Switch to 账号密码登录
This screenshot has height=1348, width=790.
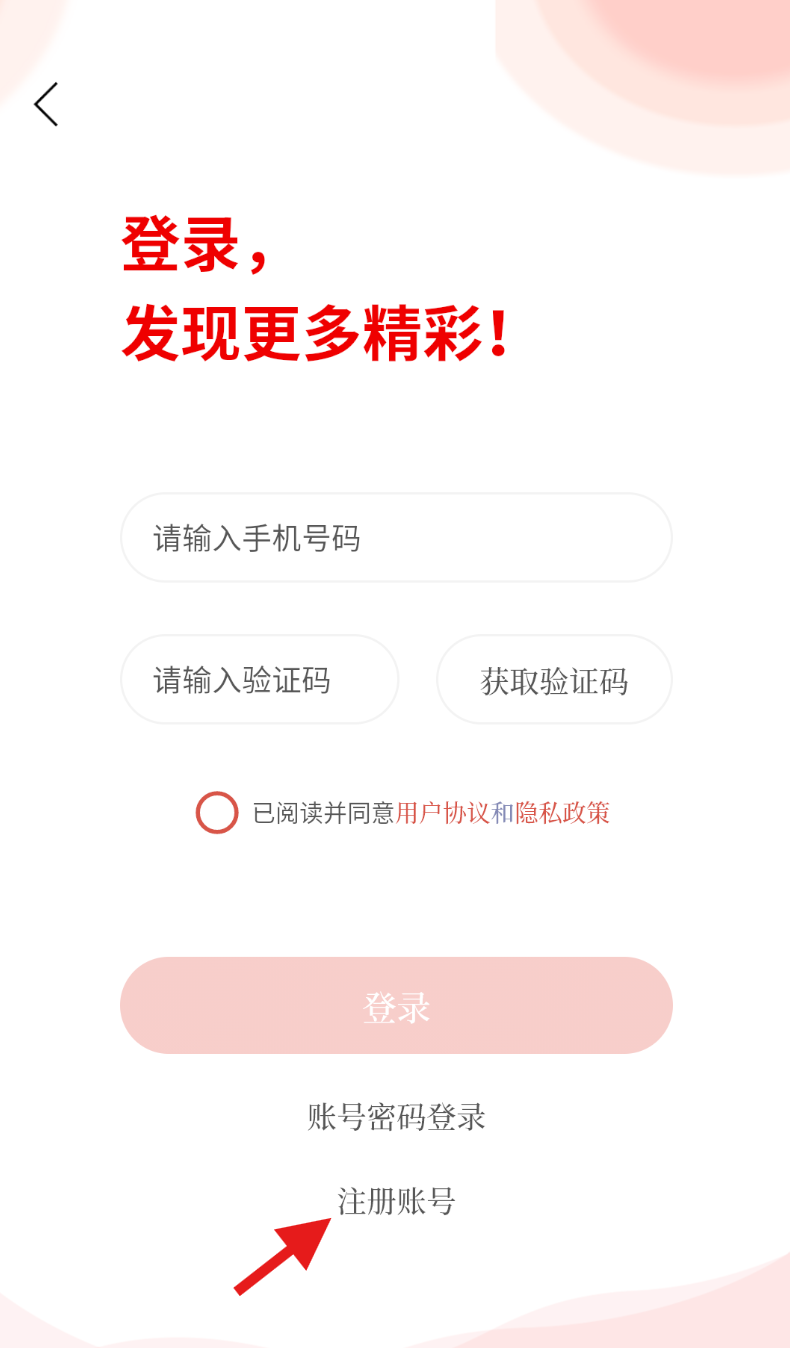coord(396,1116)
